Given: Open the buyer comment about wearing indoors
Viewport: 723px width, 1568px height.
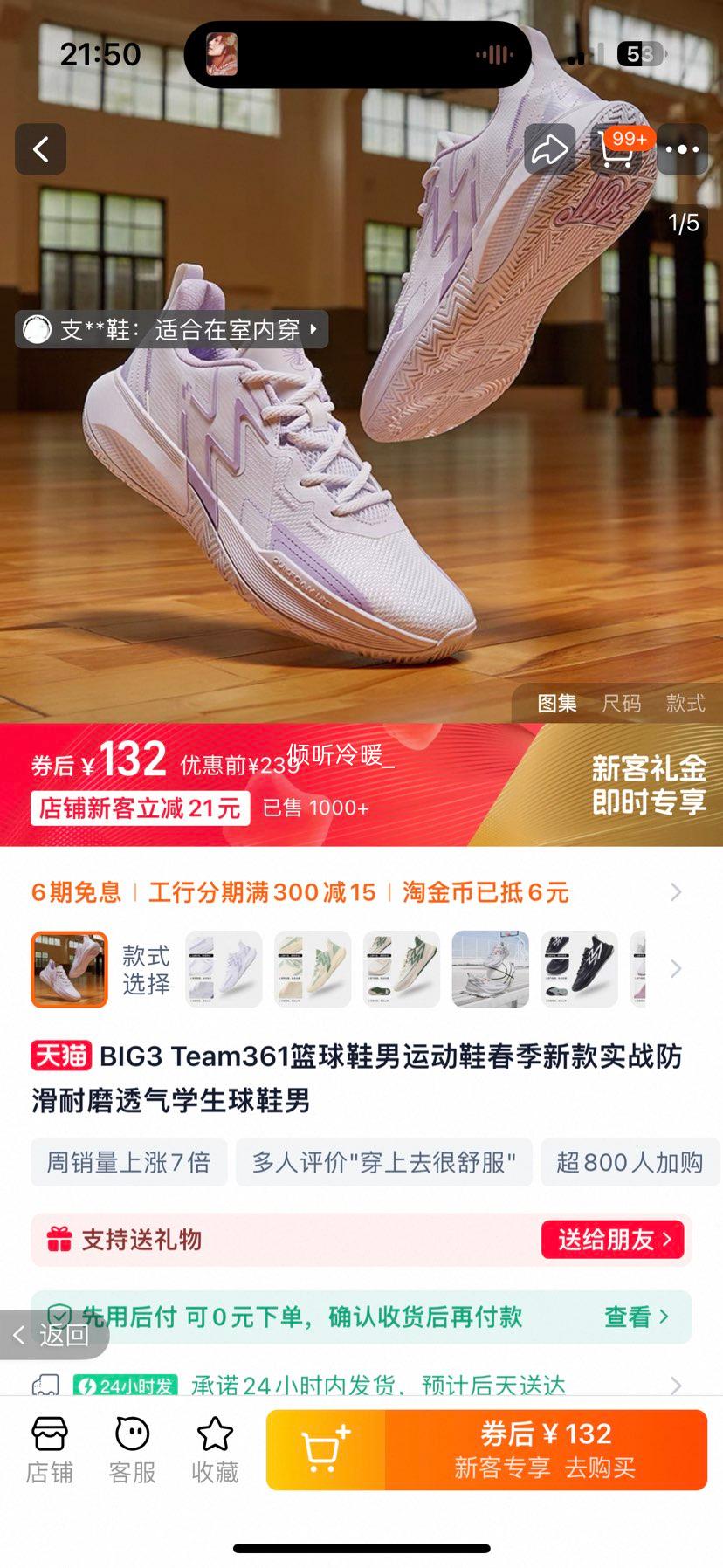Looking at the screenshot, I should [x=172, y=329].
